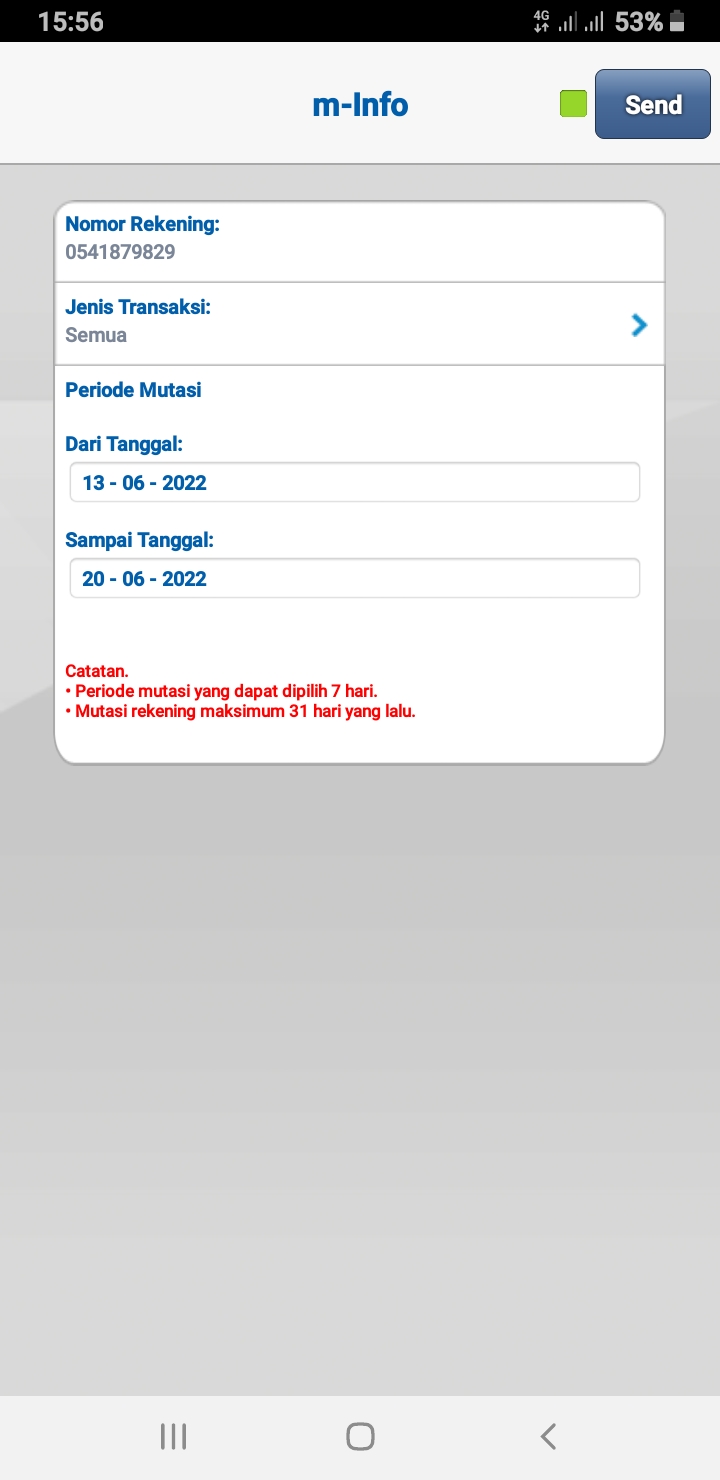720x1480 pixels.
Task: Change the Dari Tanggal date field
Action: click(x=354, y=483)
